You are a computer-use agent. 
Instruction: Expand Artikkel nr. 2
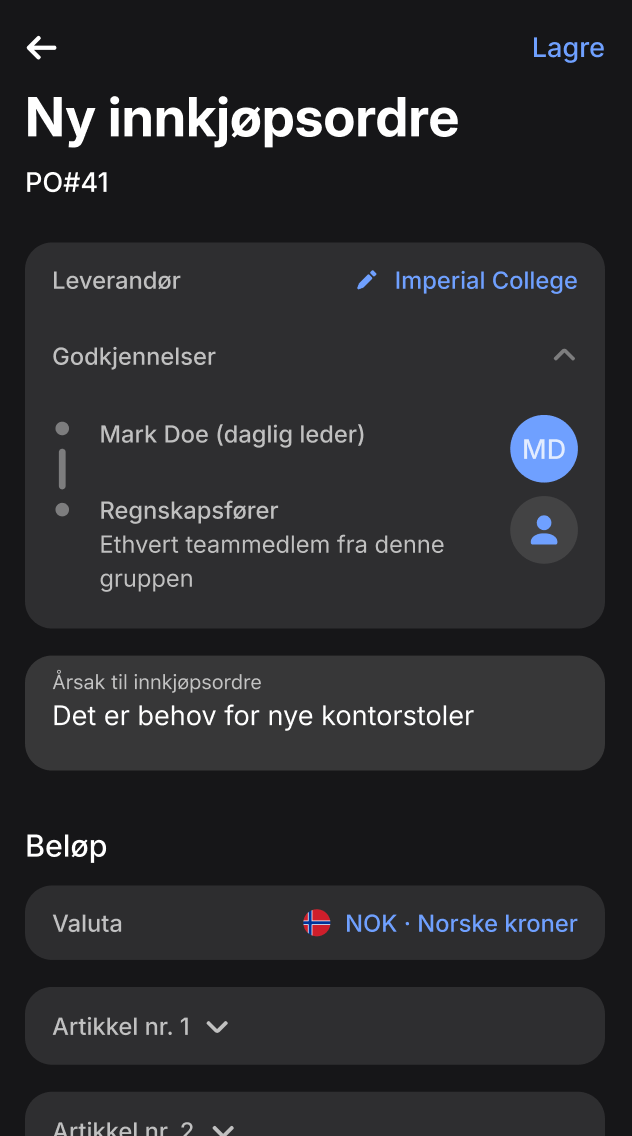[x=315, y=1114]
